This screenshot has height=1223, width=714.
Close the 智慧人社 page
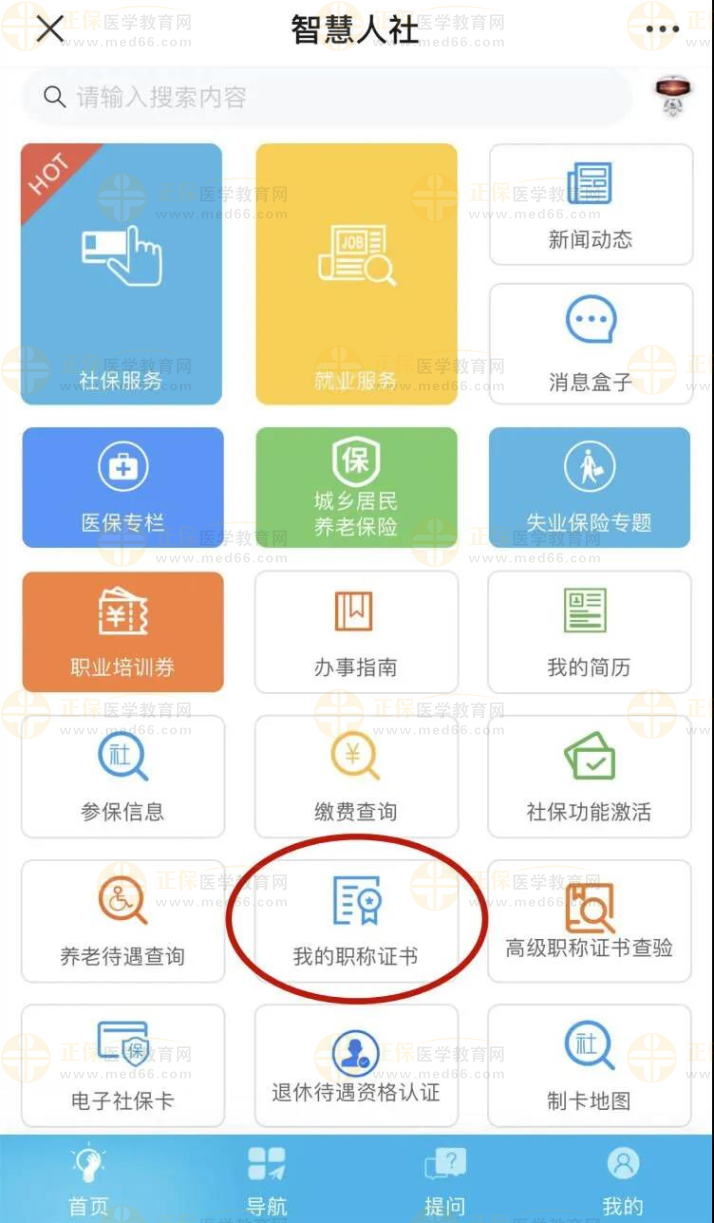point(50,30)
